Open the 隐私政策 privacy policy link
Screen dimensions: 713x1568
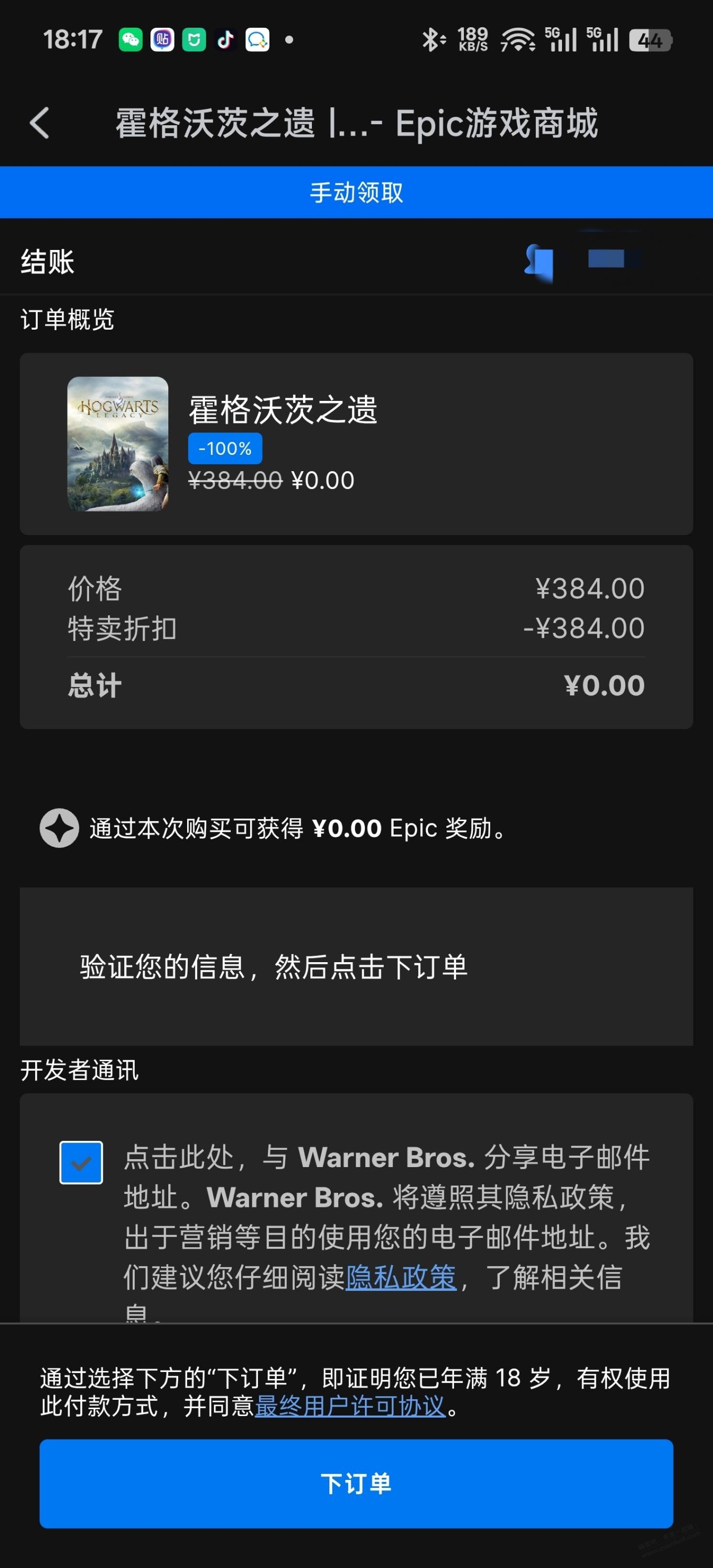(401, 1277)
